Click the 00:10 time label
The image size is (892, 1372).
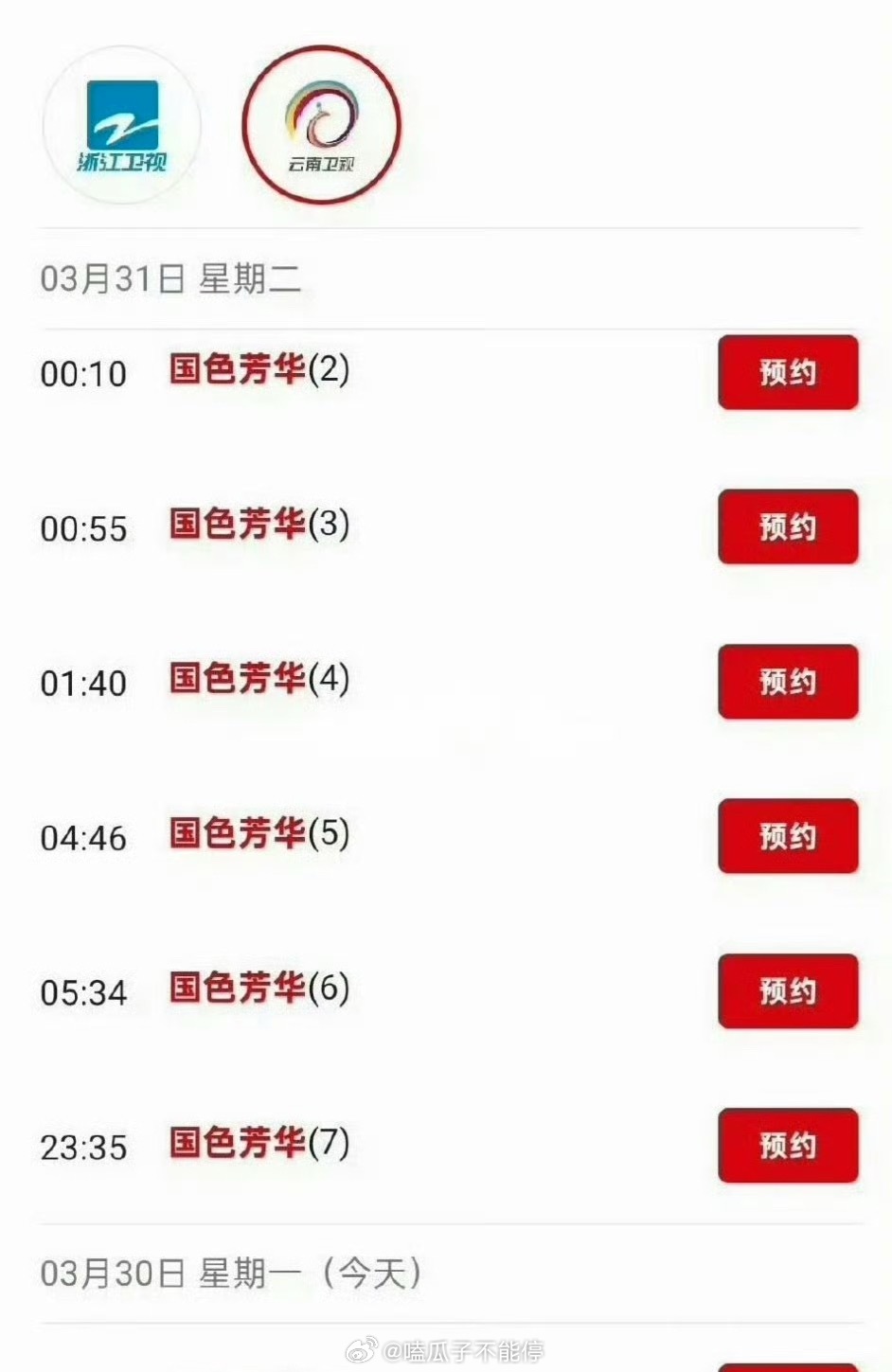[x=83, y=375]
